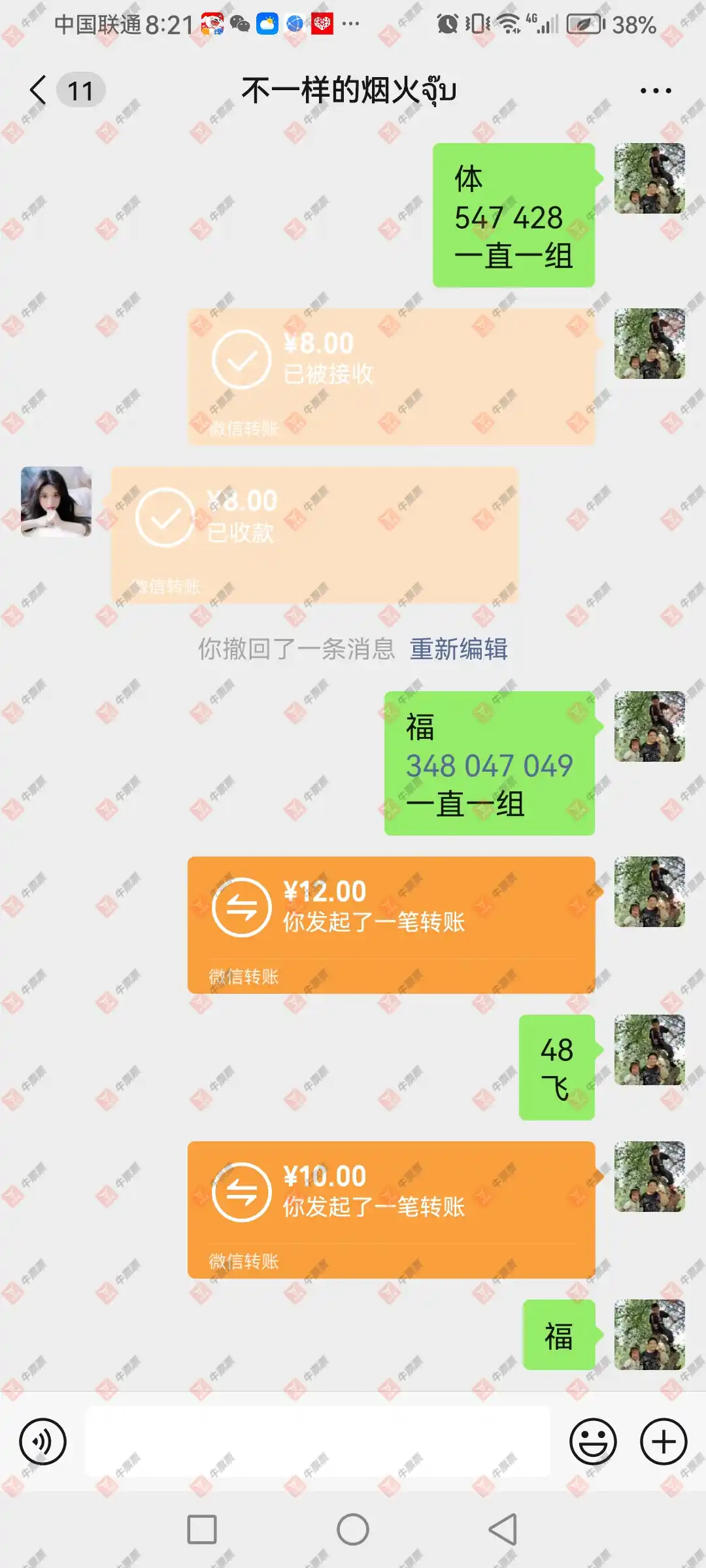This screenshot has height=1568, width=706.
Task: Switch to voice message input
Action: tap(43, 1441)
